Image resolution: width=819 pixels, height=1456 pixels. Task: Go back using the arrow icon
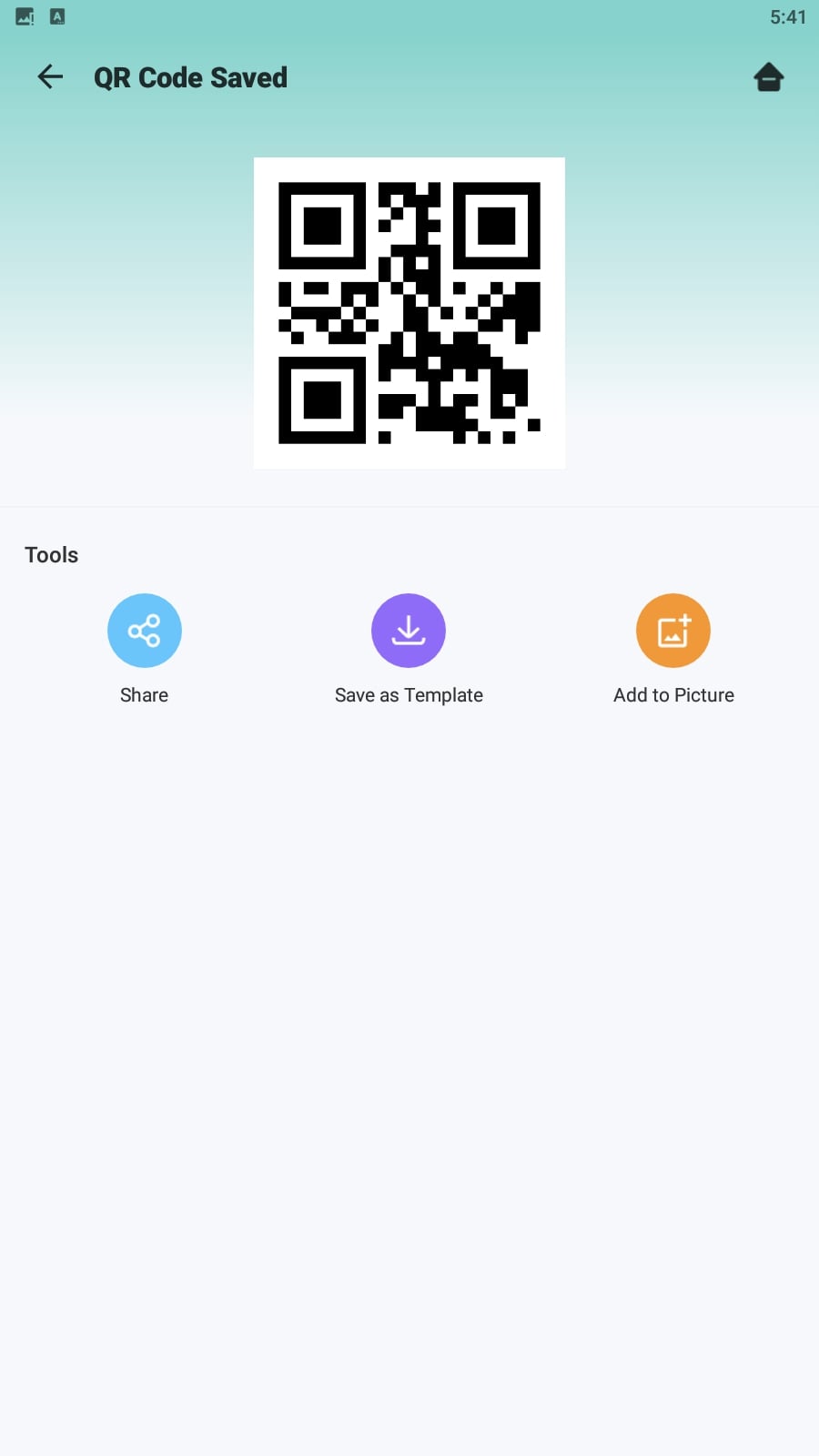coord(50,77)
